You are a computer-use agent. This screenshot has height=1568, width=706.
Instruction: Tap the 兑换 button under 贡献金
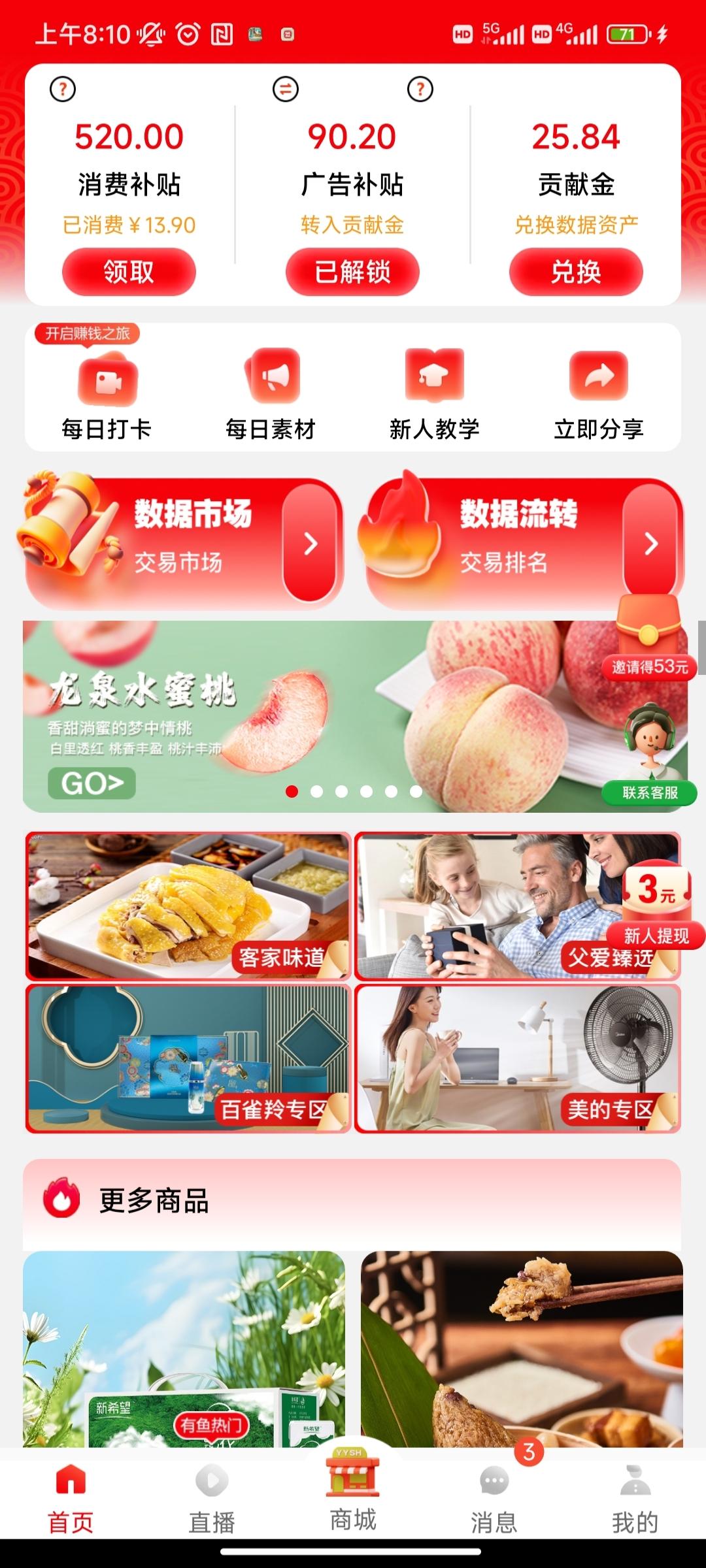point(576,272)
